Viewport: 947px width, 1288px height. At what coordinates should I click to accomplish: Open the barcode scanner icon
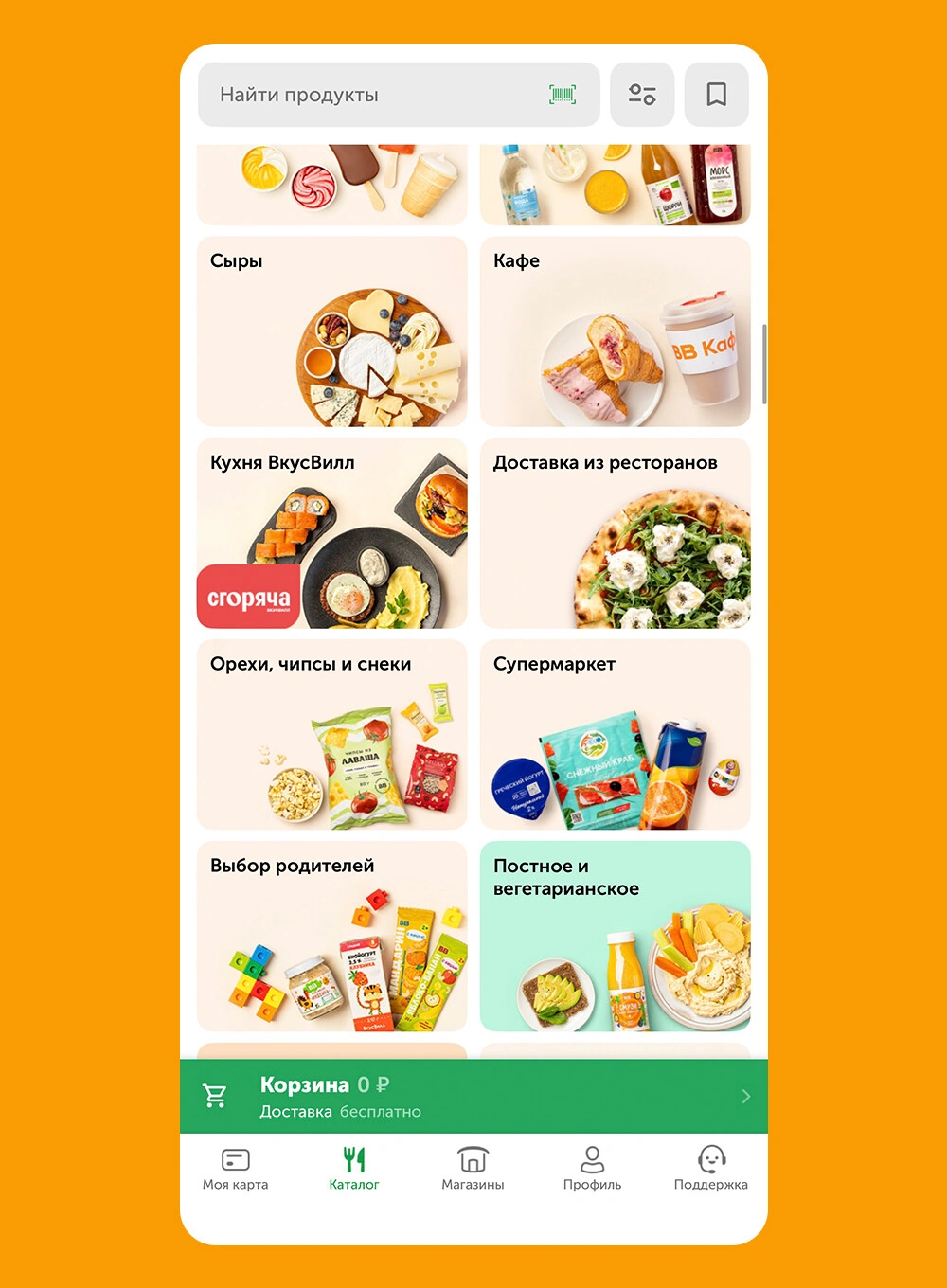point(563,95)
